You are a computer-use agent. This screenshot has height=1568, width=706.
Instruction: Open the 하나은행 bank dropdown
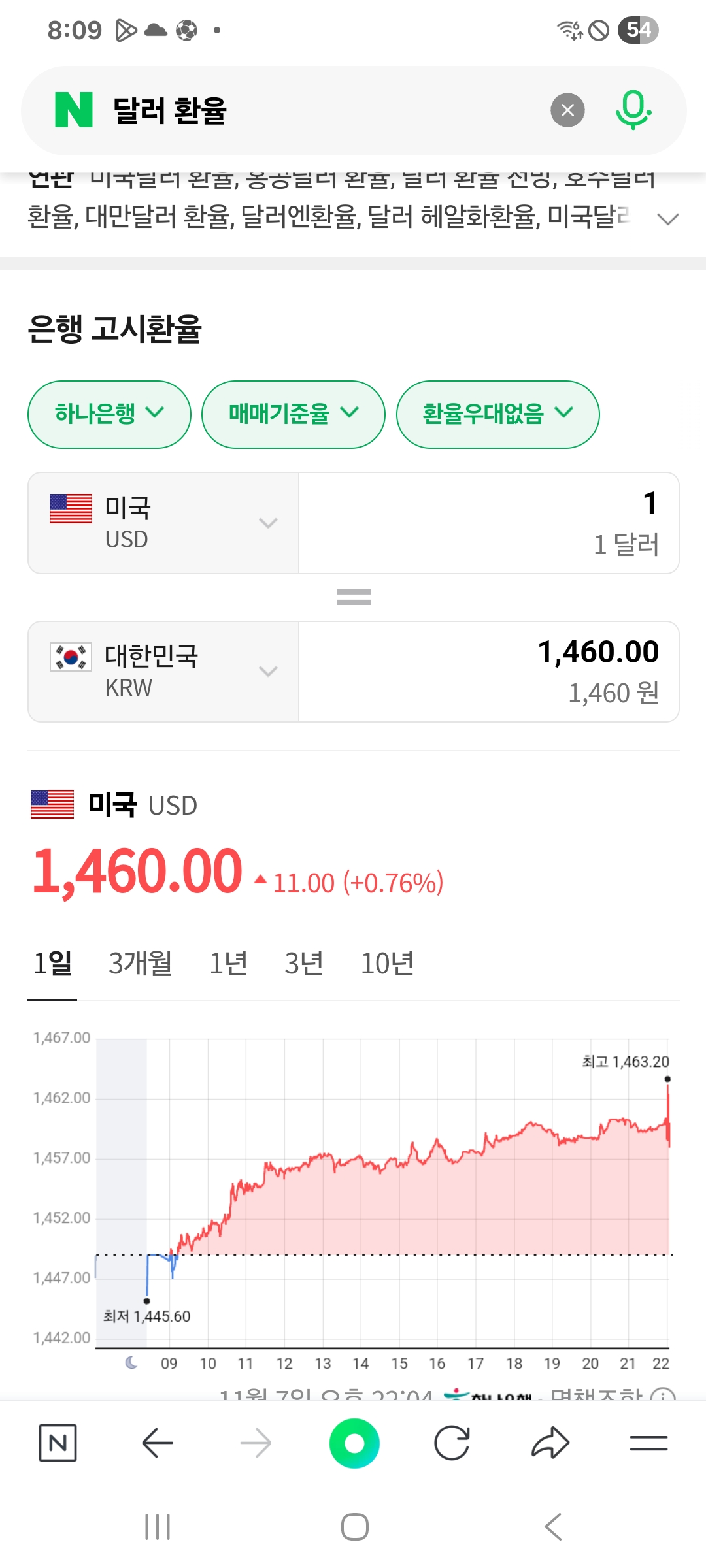point(109,414)
